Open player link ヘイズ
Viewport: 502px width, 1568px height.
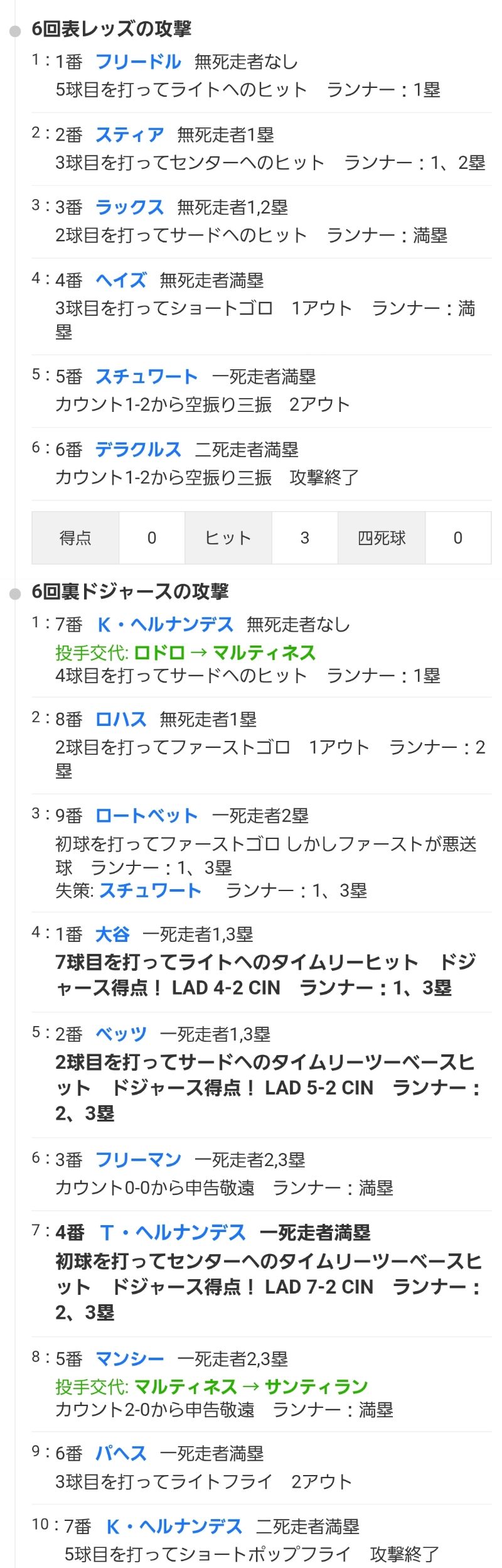coord(120,280)
